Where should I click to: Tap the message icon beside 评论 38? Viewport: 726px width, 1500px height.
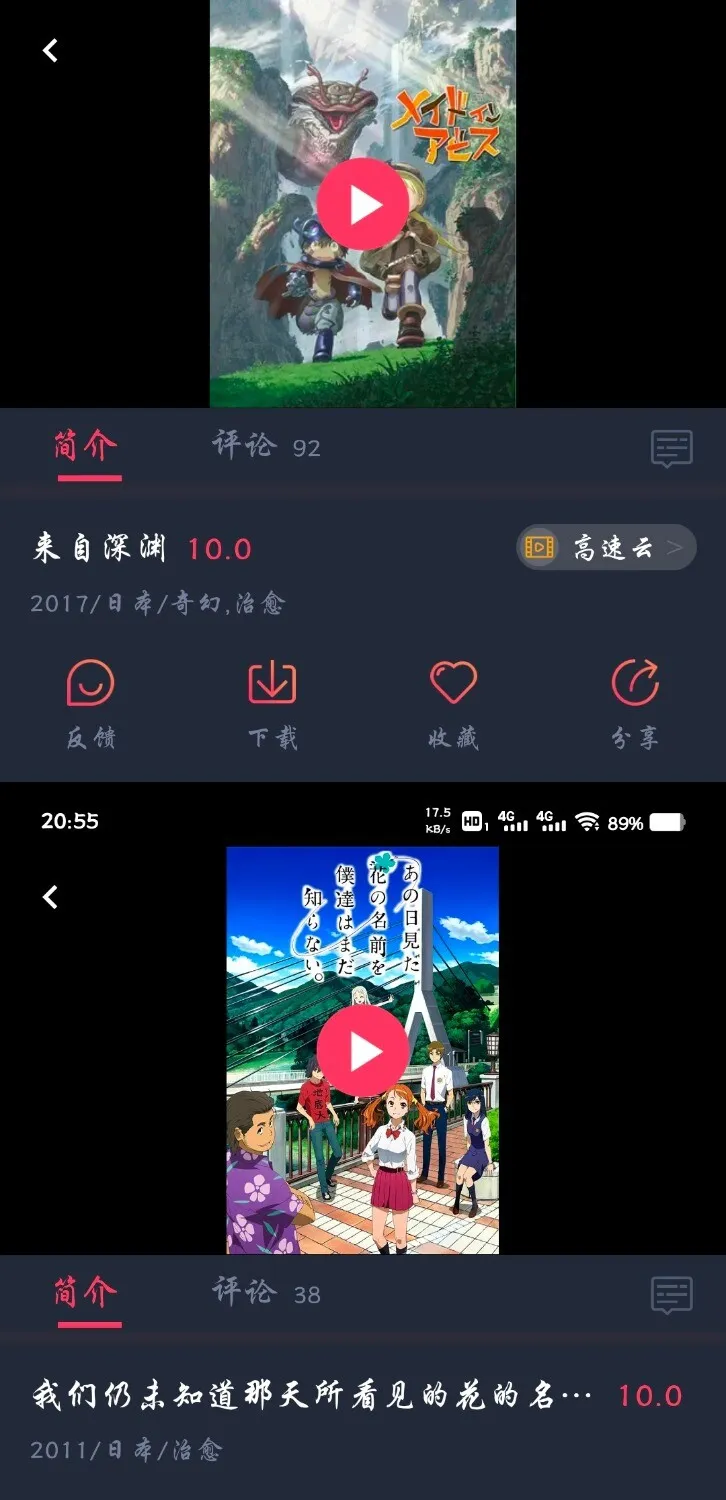(671, 1295)
